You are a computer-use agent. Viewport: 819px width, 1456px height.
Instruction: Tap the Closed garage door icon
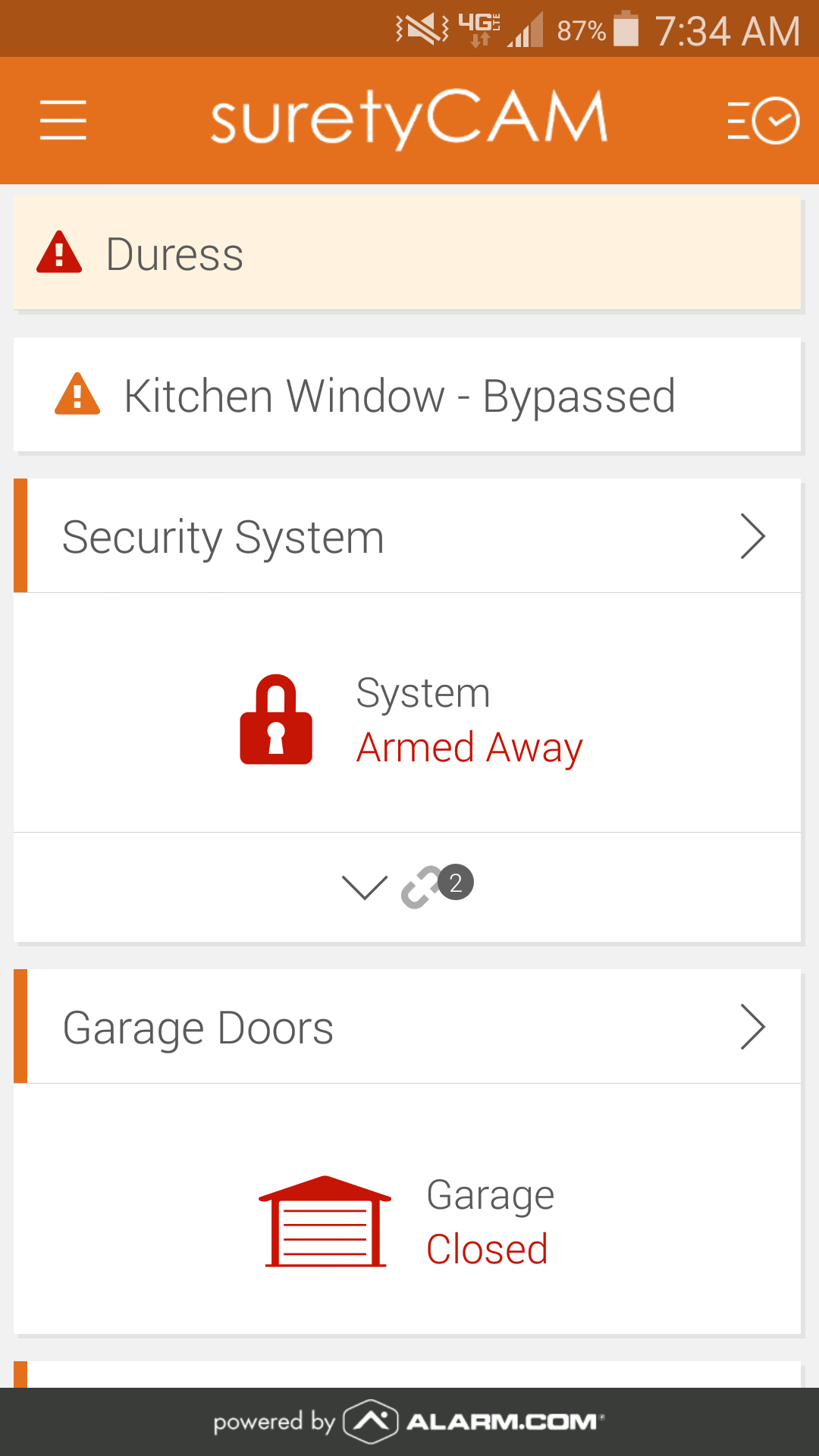[x=325, y=1221]
